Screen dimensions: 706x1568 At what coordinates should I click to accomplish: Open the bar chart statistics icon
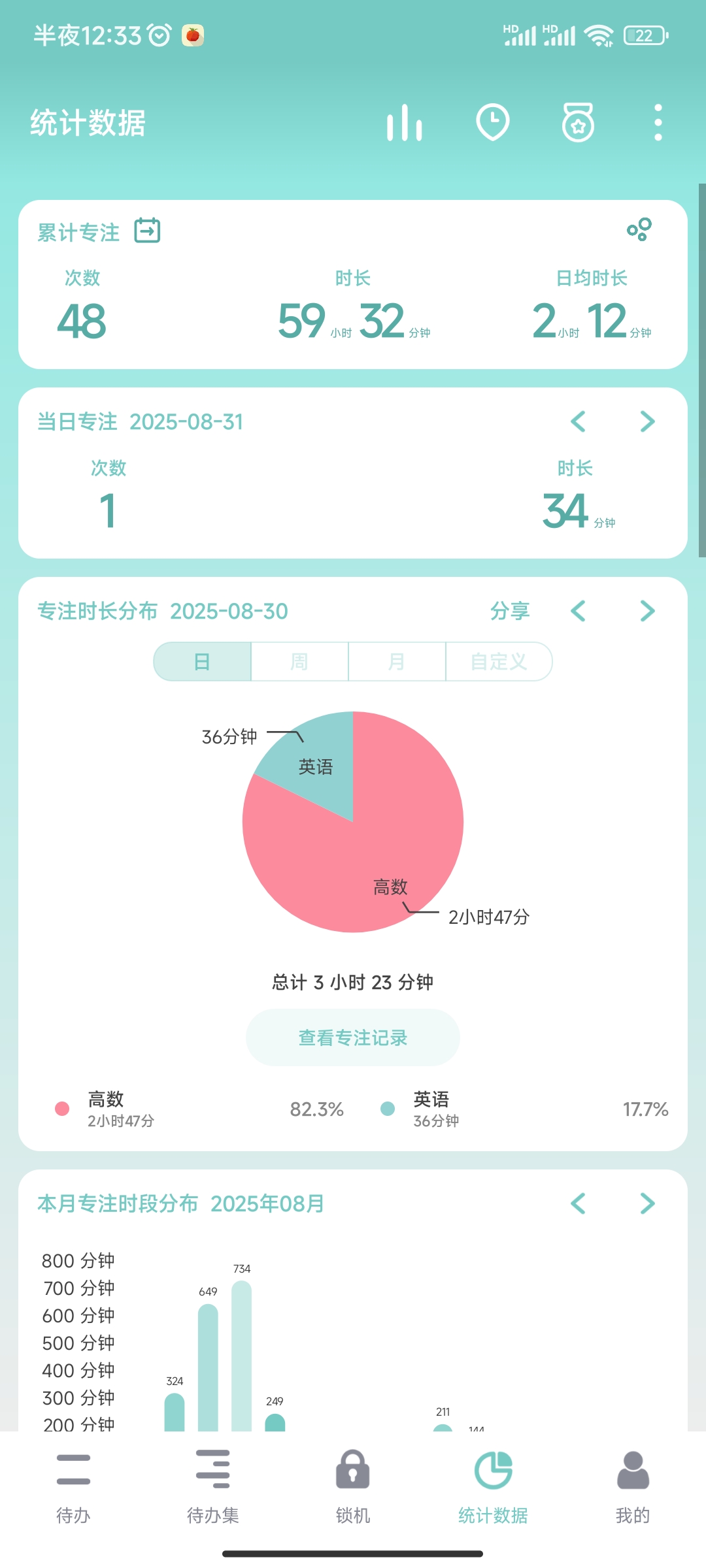[x=404, y=123]
